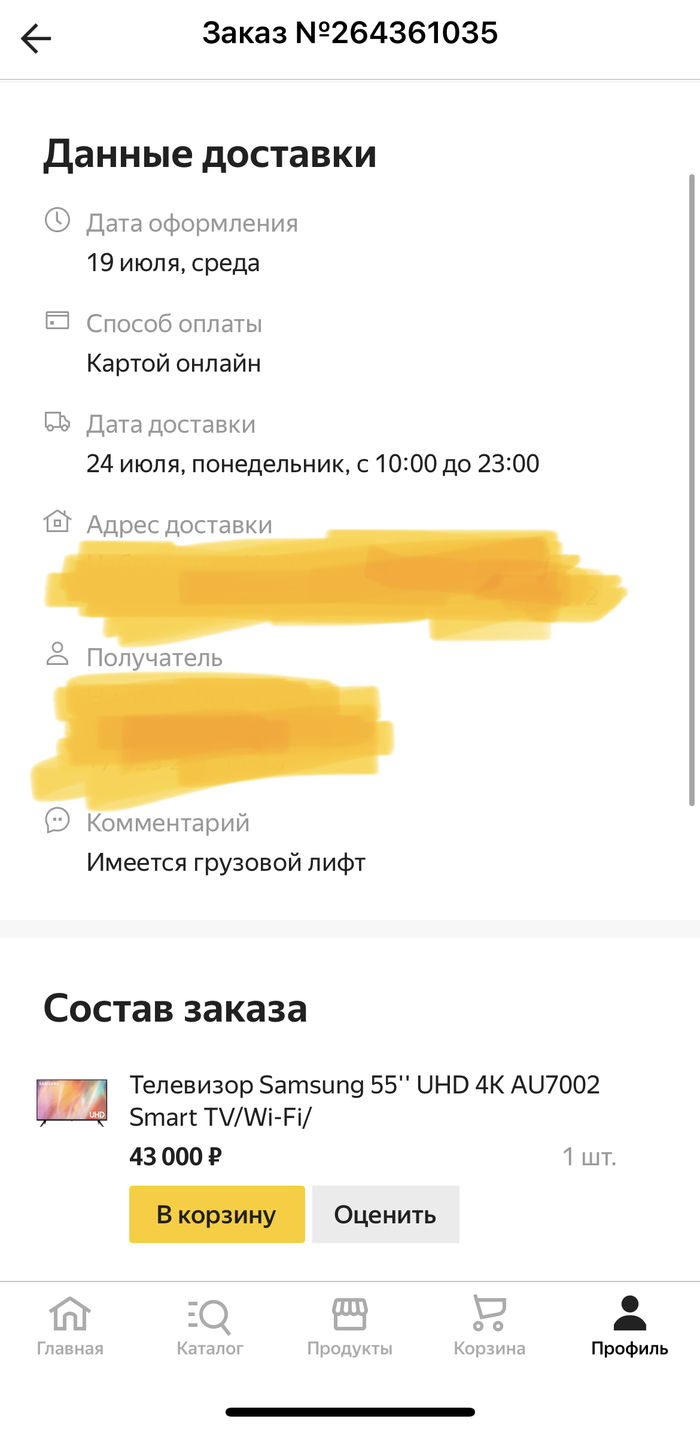Open the Корзина tab
Image resolution: width=700 pixels, height=1431 pixels.
pyautogui.click(x=489, y=1326)
